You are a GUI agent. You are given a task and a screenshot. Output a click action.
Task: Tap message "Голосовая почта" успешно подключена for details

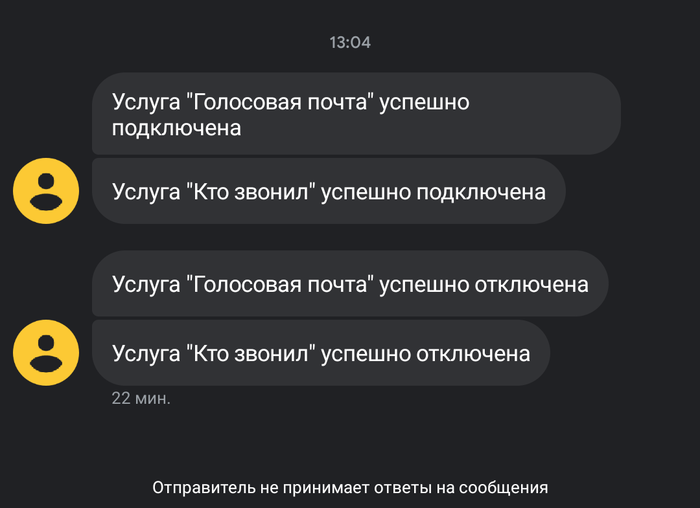tap(355, 114)
